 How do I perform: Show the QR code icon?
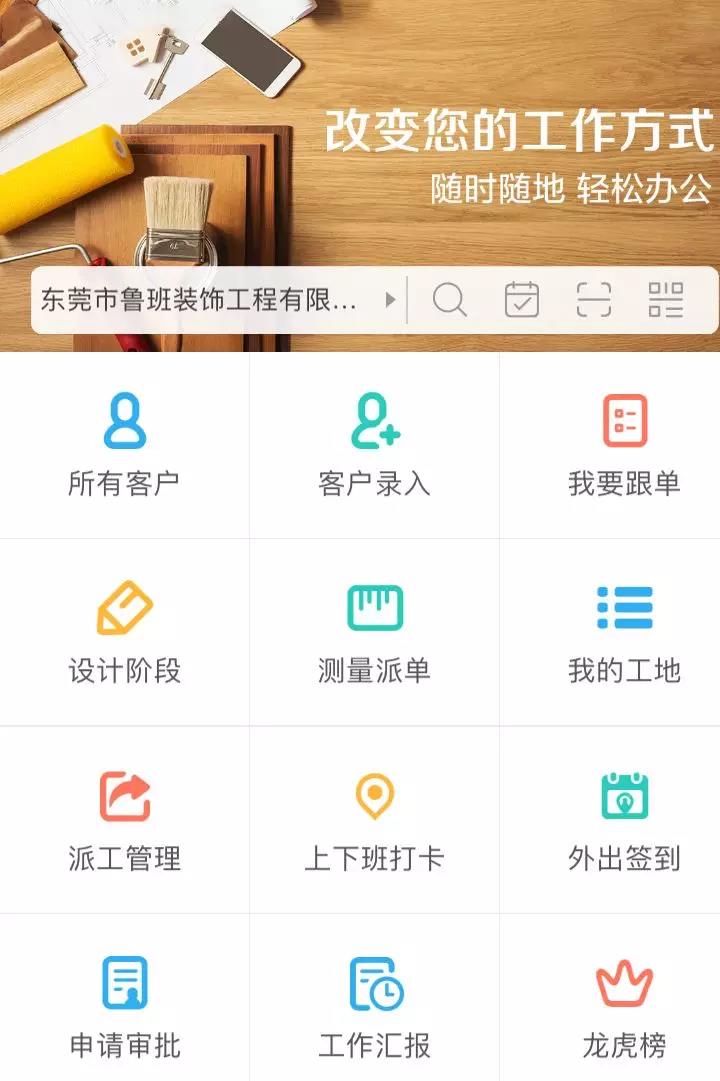(666, 300)
